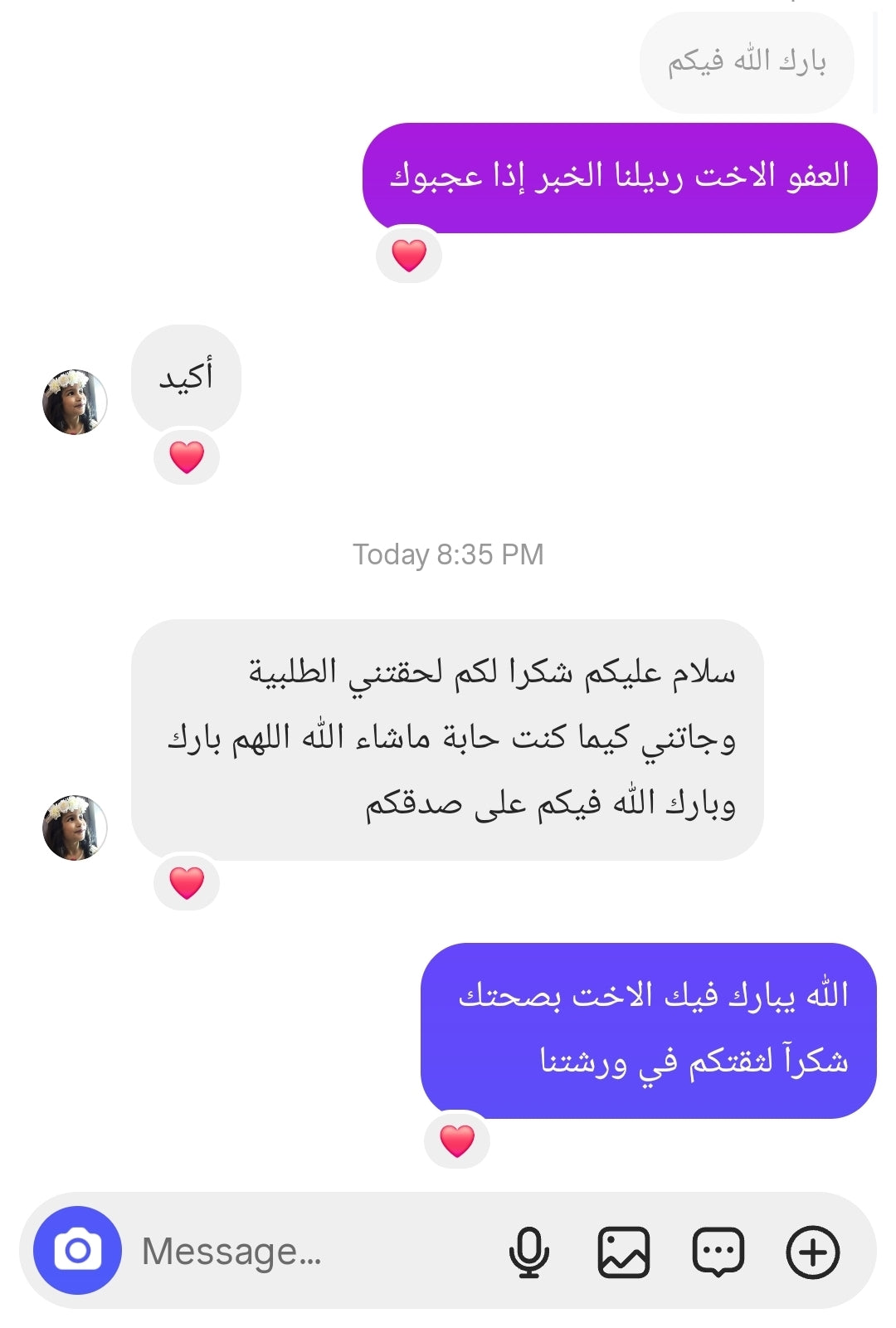Open the plus more options button

tap(812, 1252)
